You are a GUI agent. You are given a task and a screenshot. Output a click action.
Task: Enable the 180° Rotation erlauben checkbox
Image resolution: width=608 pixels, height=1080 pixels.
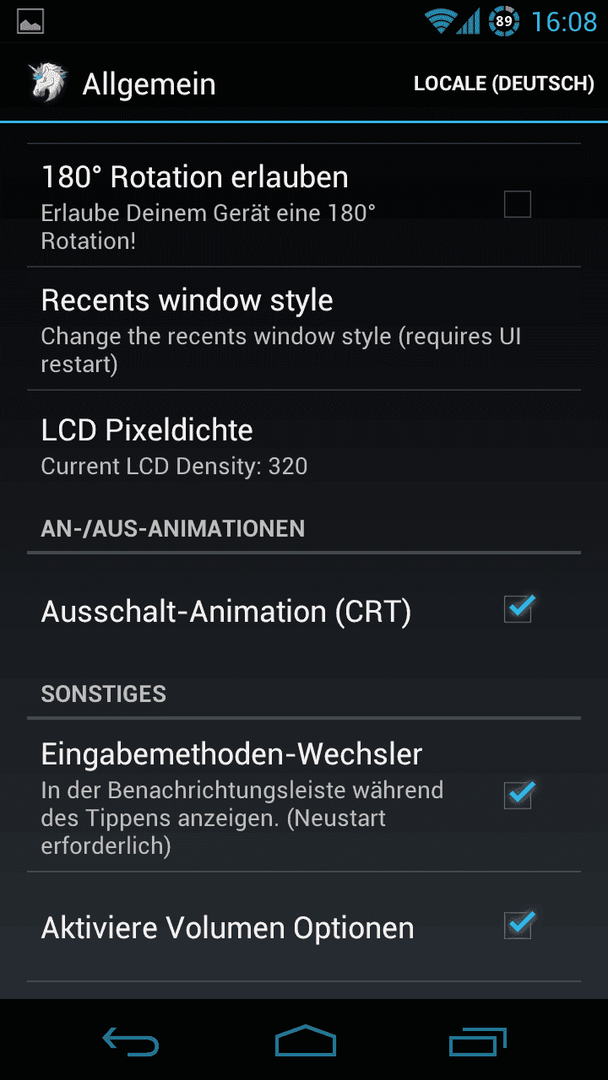pyautogui.click(x=517, y=205)
